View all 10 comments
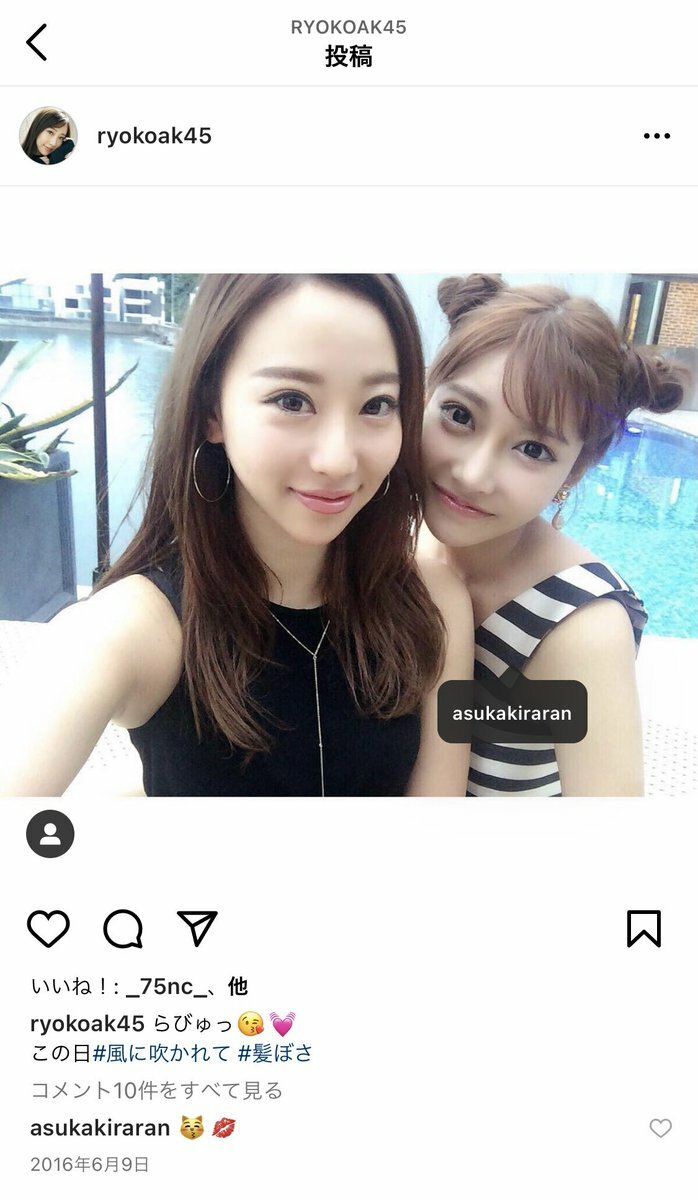This screenshot has height=1200, width=698. [x=157, y=1090]
